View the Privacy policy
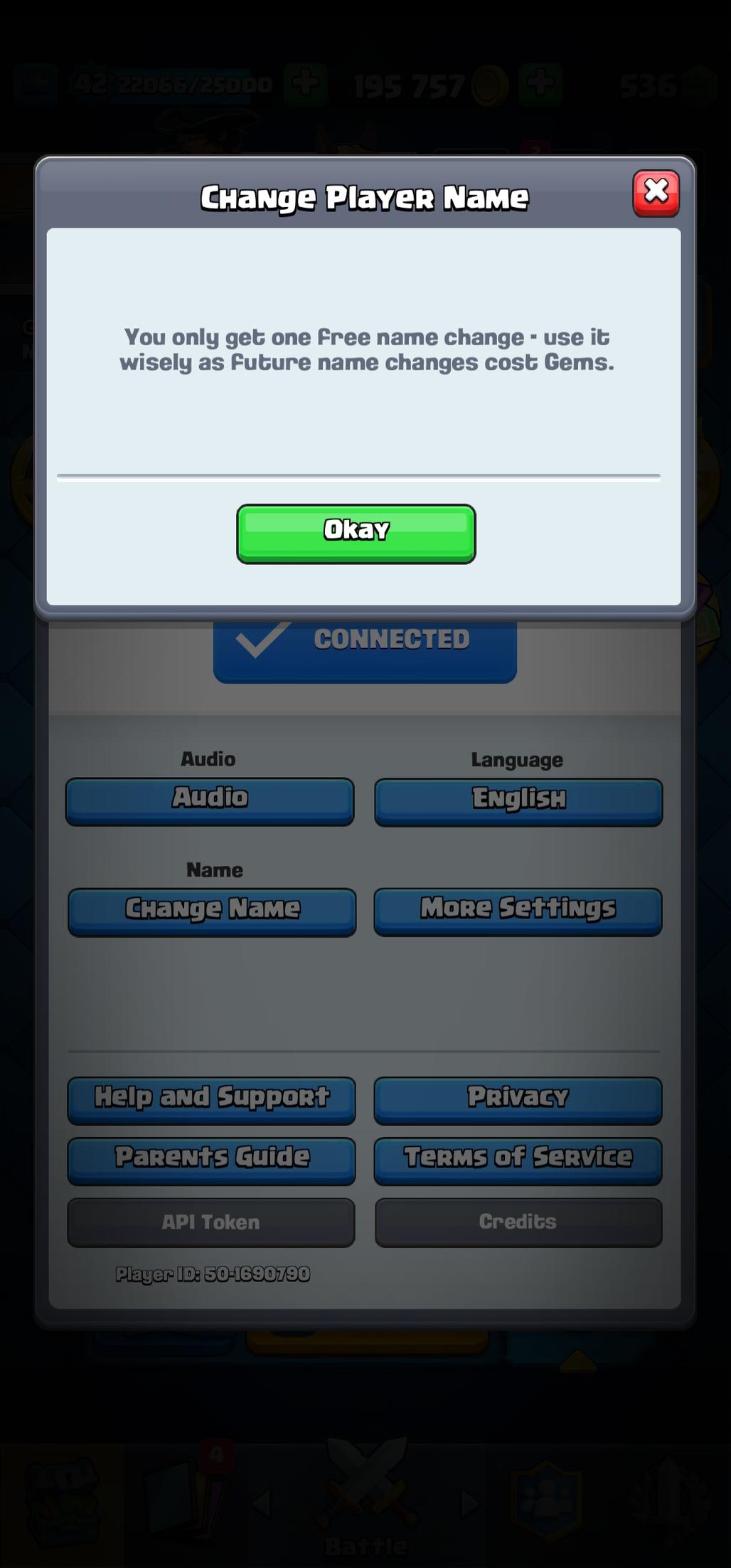731x1568 pixels. pyautogui.click(x=518, y=1099)
